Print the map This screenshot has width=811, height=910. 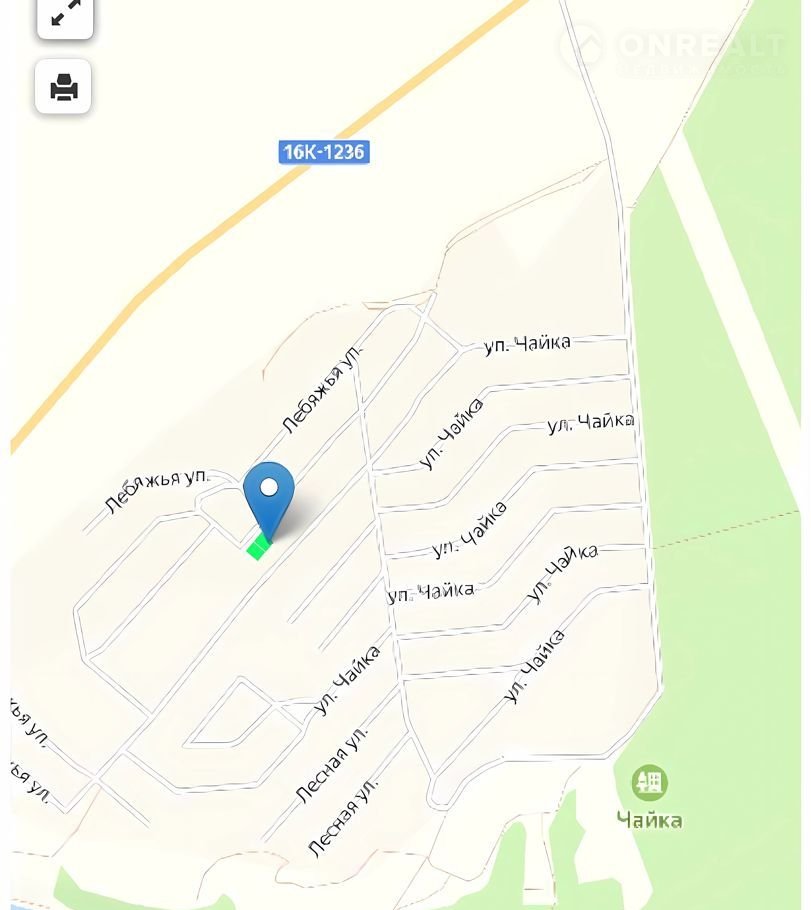64,86
